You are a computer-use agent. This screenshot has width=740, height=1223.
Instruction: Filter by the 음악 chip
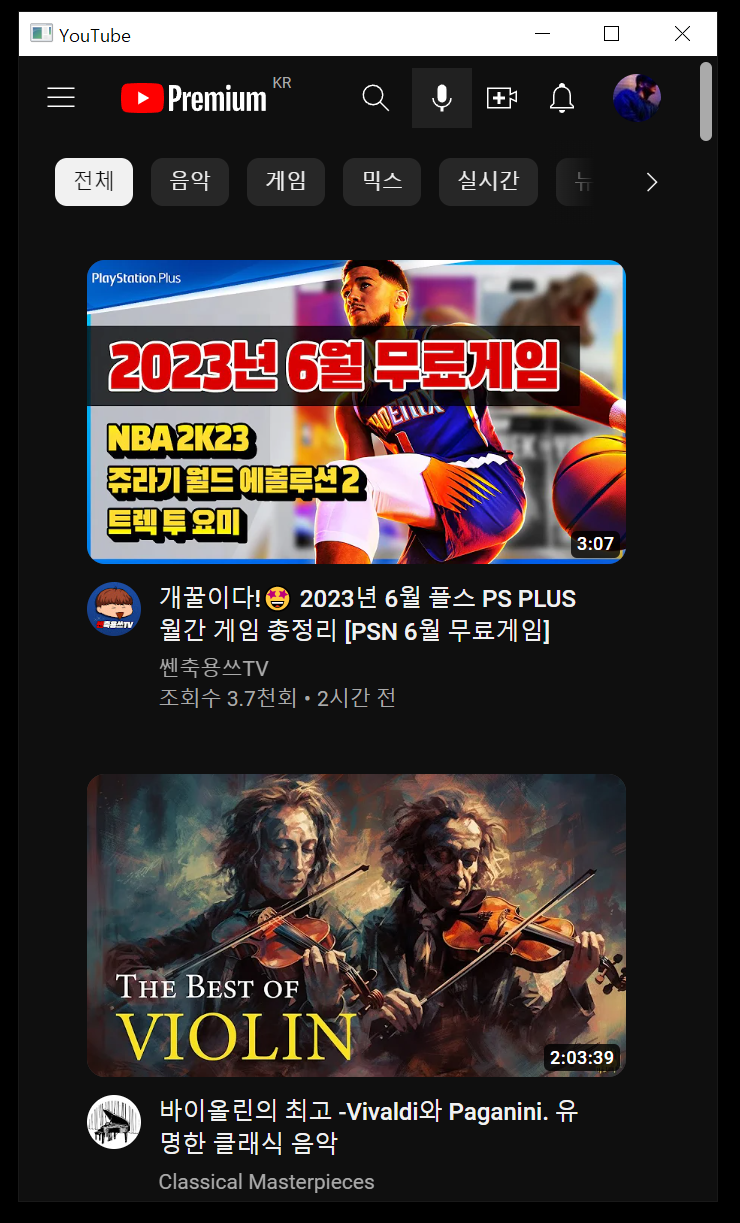[190, 182]
